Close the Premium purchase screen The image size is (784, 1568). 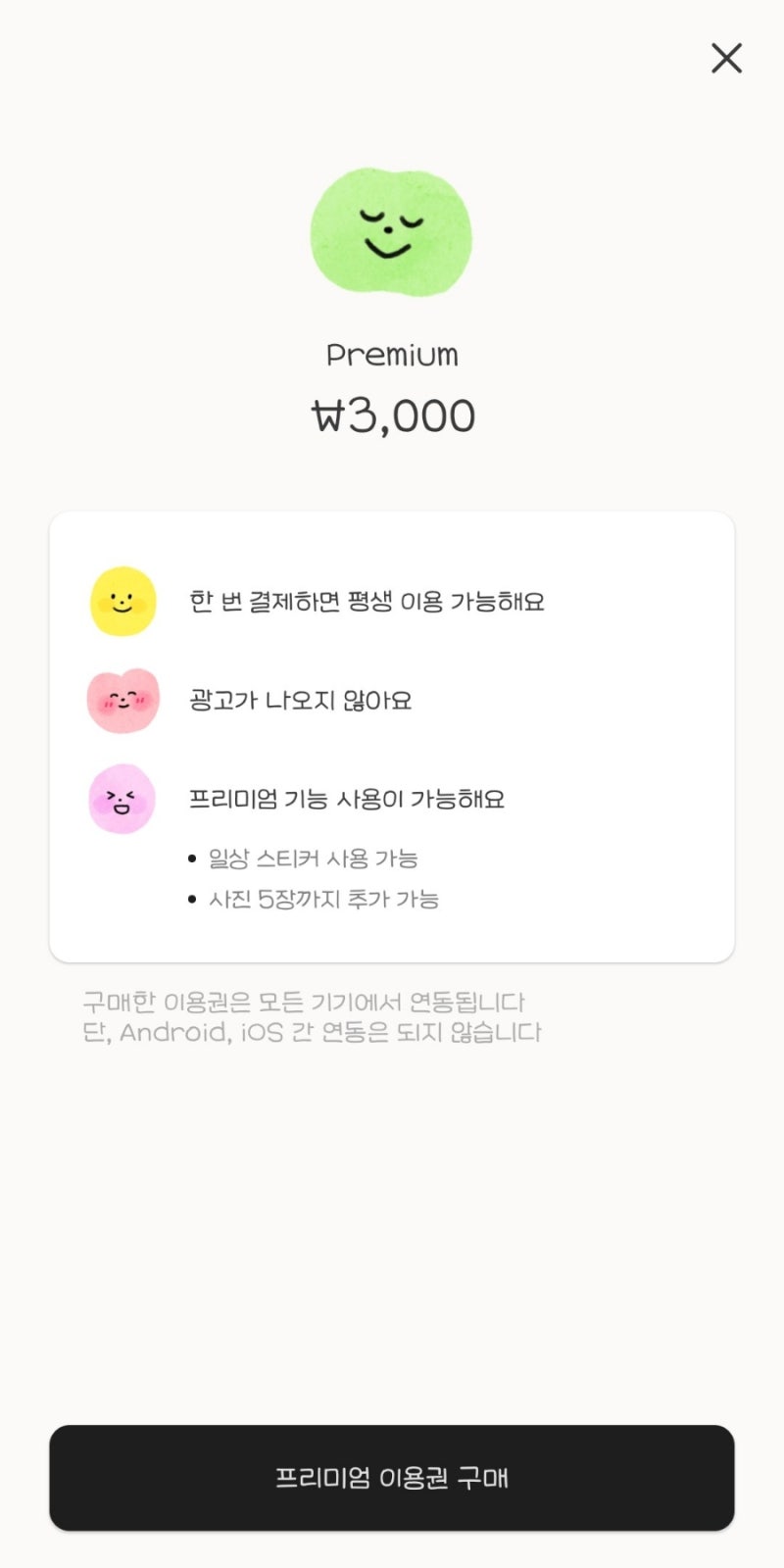click(x=726, y=59)
